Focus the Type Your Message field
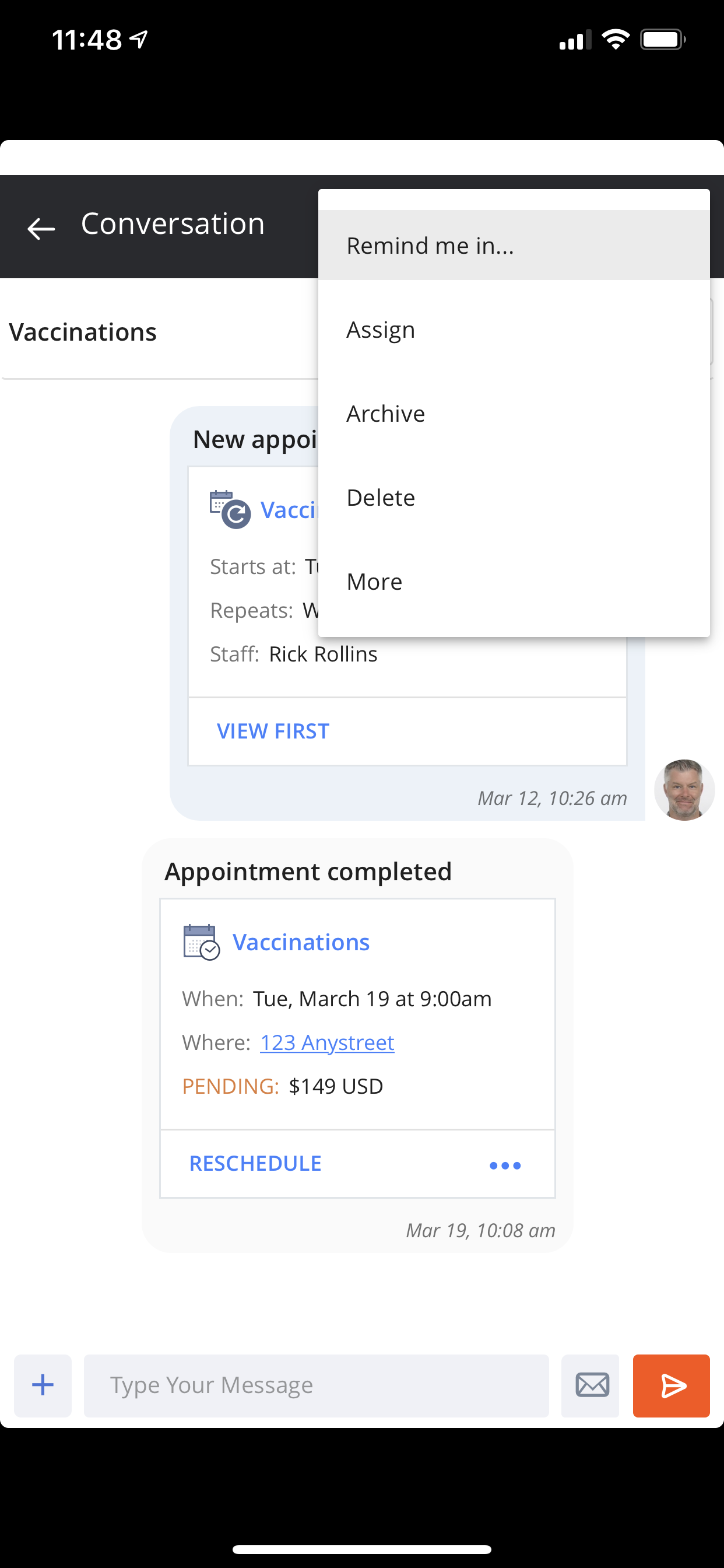The height and width of the screenshot is (1568, 724). click(317, 1385)
